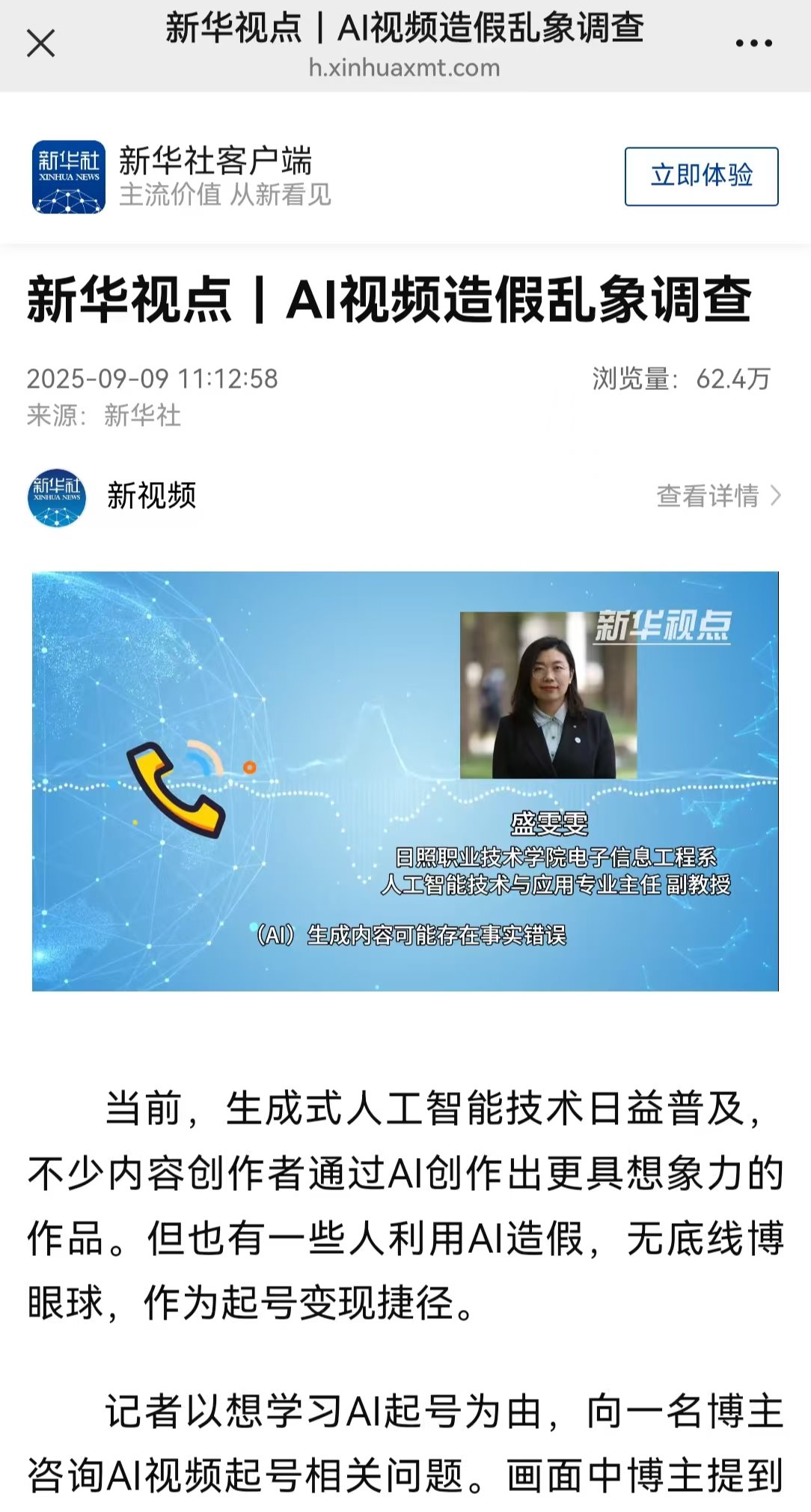Screen dimensions: 811x1512
Task: Open the three-dot overflow menu
Action: [753, 43]
